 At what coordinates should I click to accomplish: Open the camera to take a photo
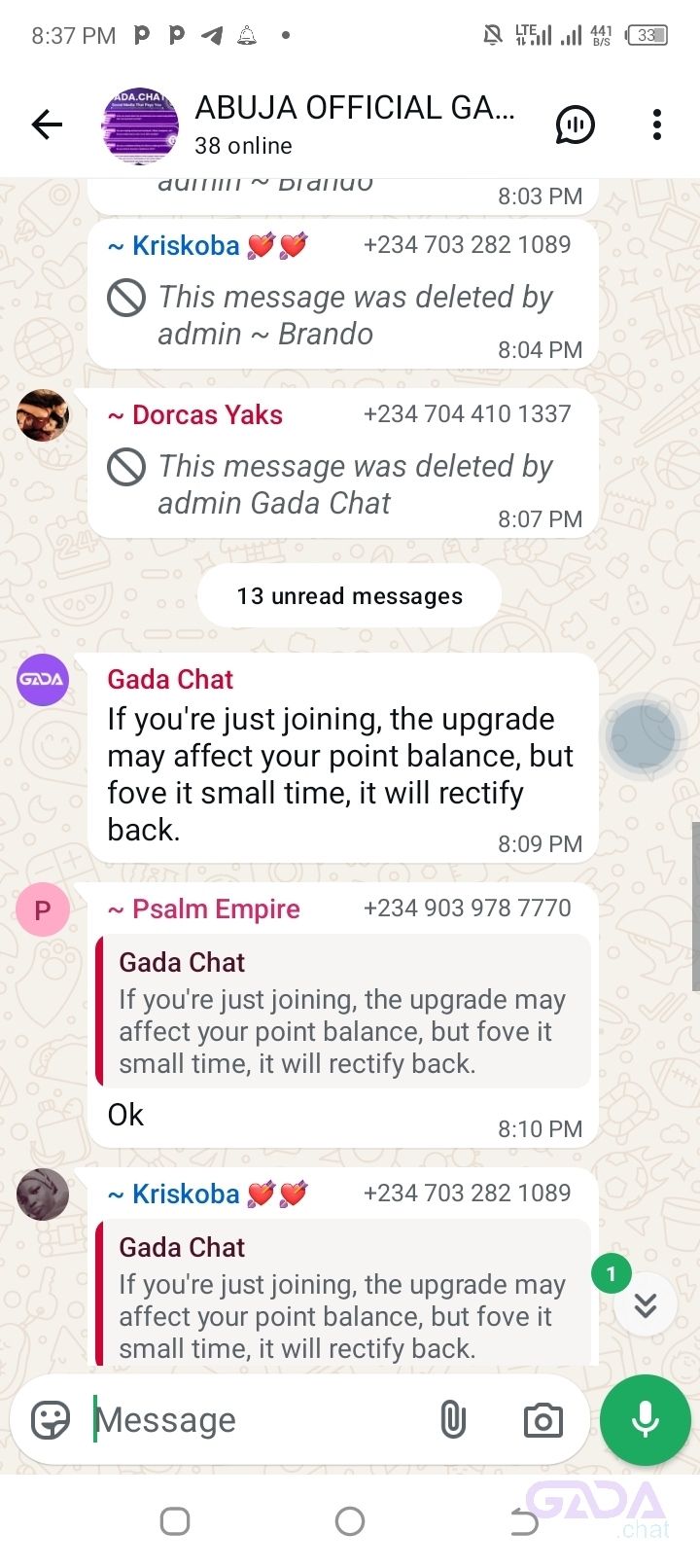542,1420
